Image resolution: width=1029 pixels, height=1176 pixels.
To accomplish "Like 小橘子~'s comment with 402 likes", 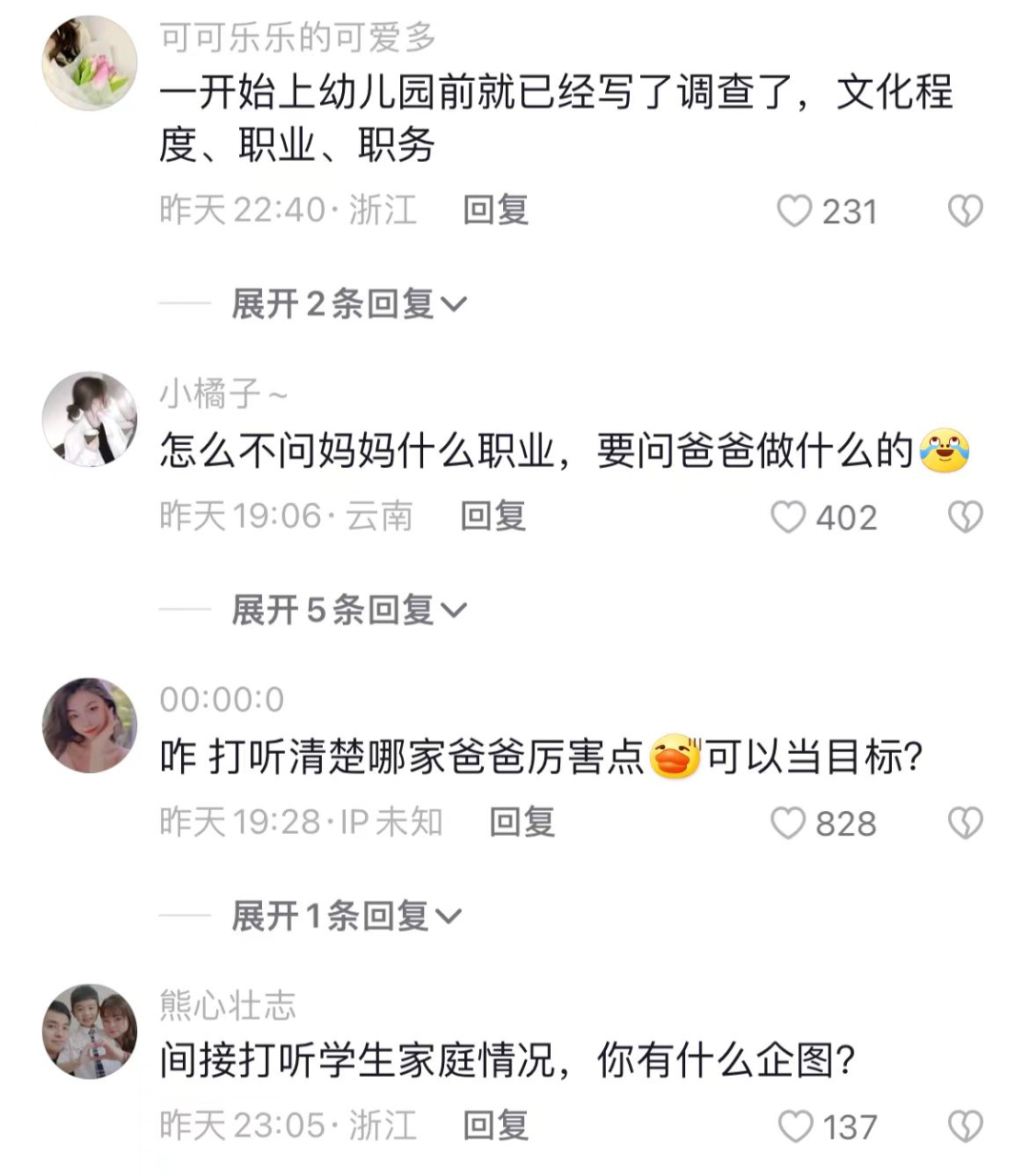I will coord(787,517).
